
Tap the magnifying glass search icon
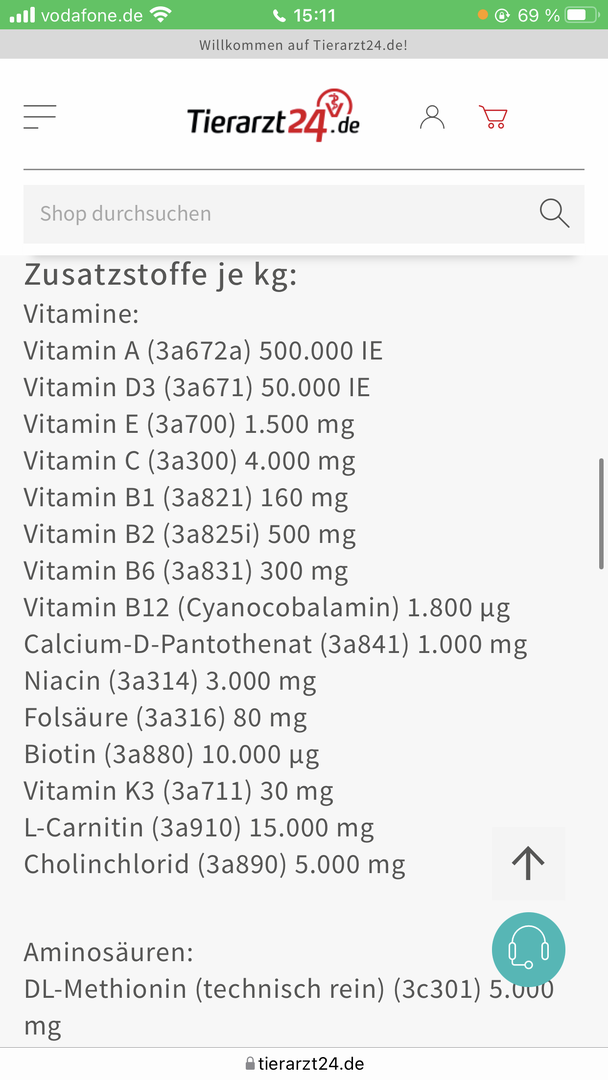554,213
